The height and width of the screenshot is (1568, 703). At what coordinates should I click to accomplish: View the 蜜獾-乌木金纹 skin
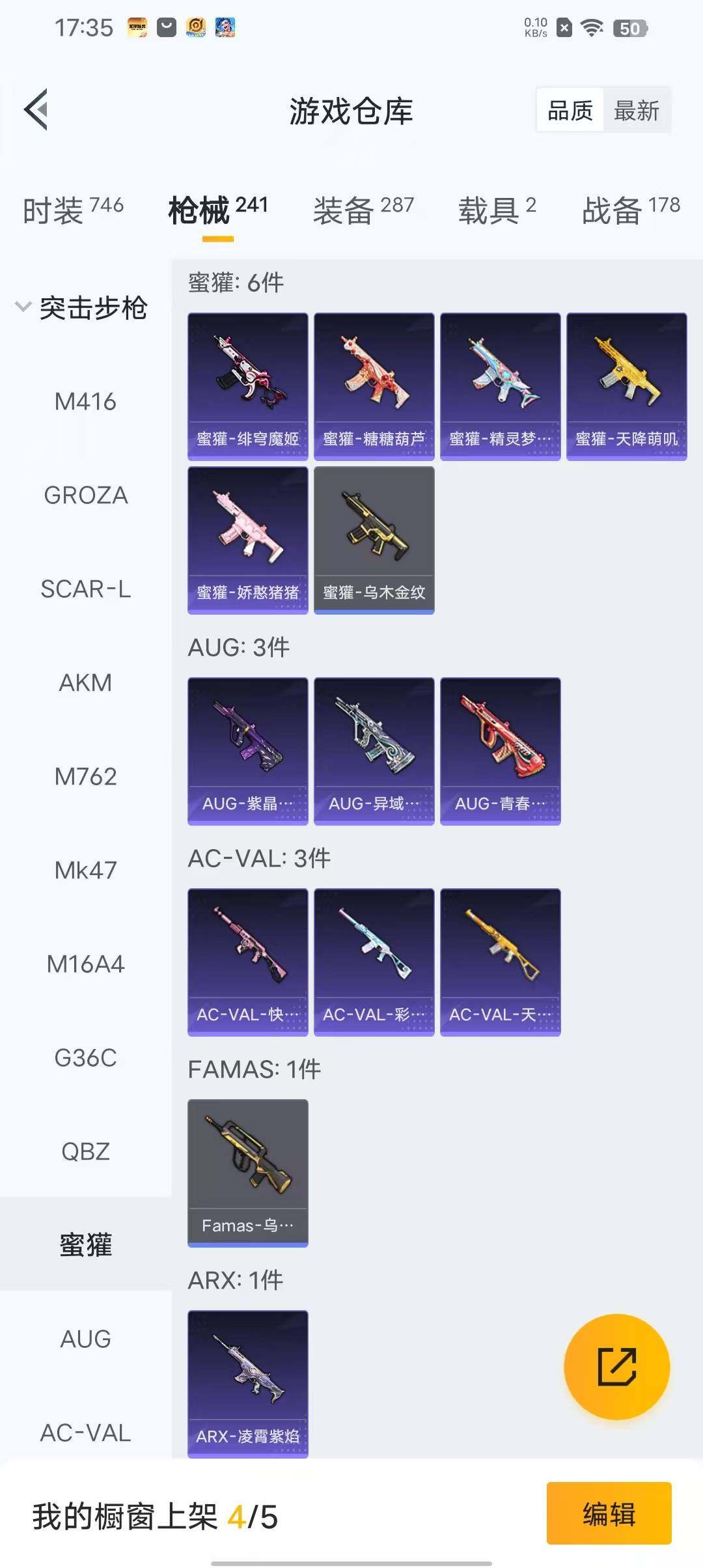[x=374, y=540]
